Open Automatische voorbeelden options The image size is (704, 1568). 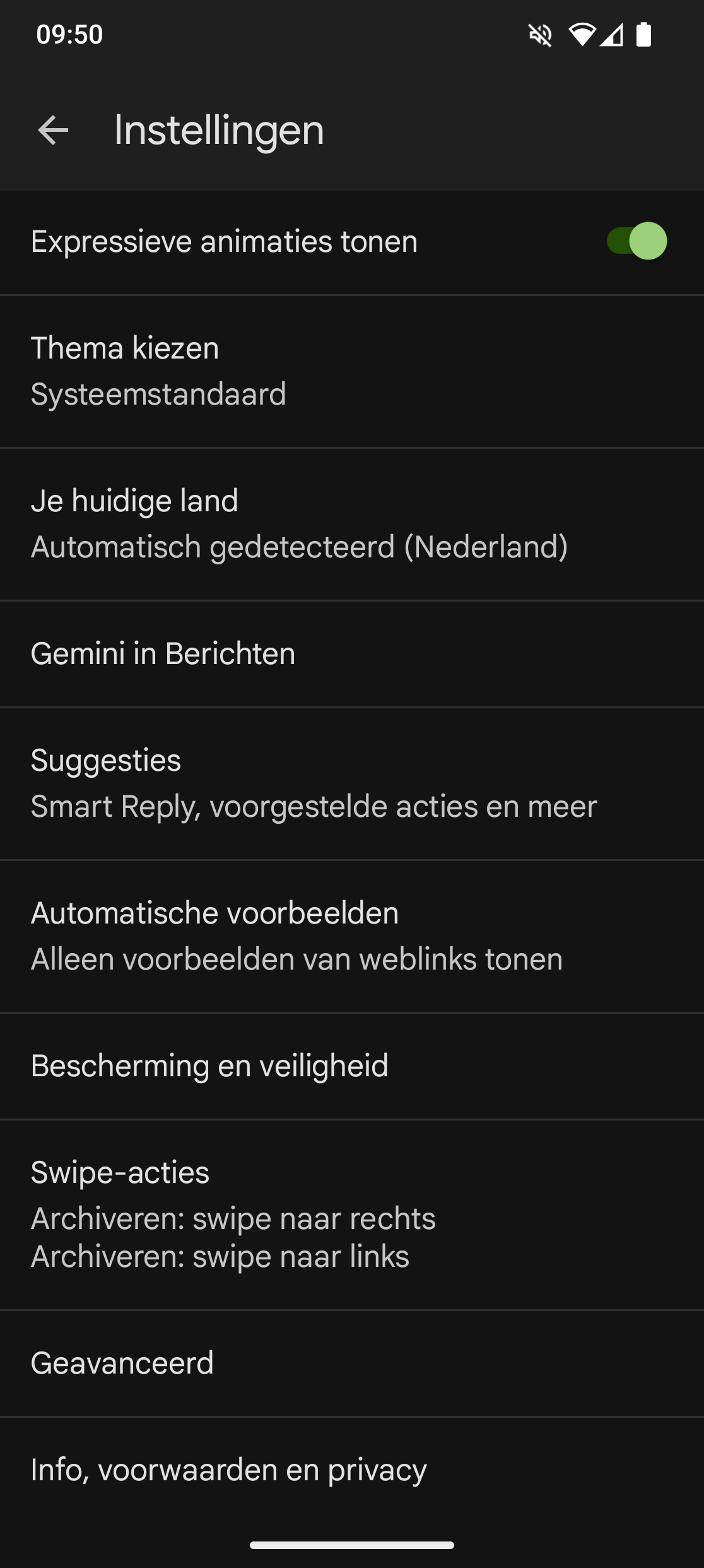pyautogui.click(x=352, y=936)
